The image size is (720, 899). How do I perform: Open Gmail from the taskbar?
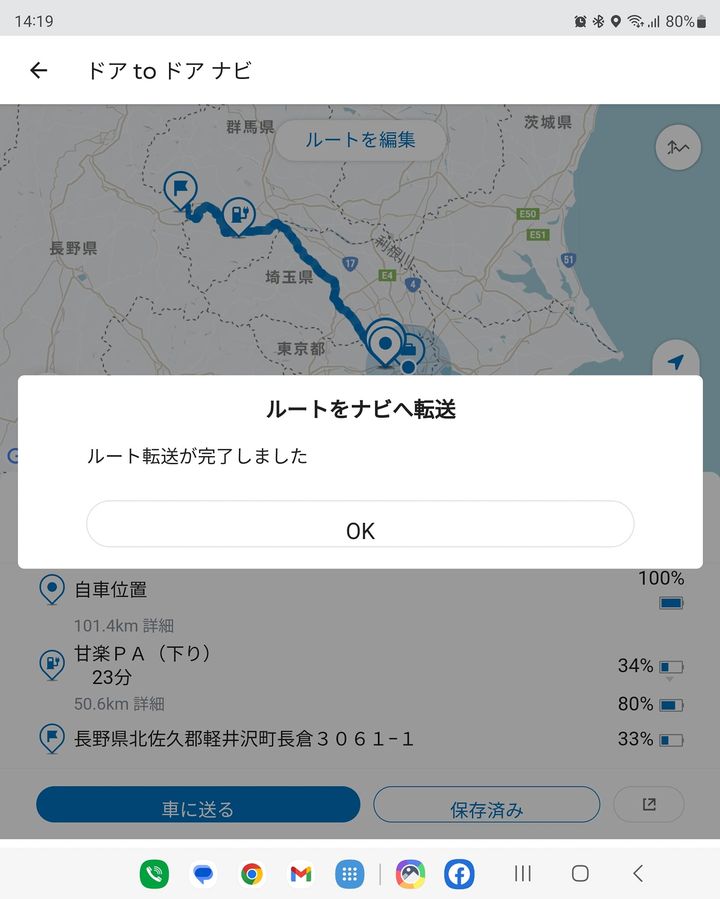click(300, 874)
